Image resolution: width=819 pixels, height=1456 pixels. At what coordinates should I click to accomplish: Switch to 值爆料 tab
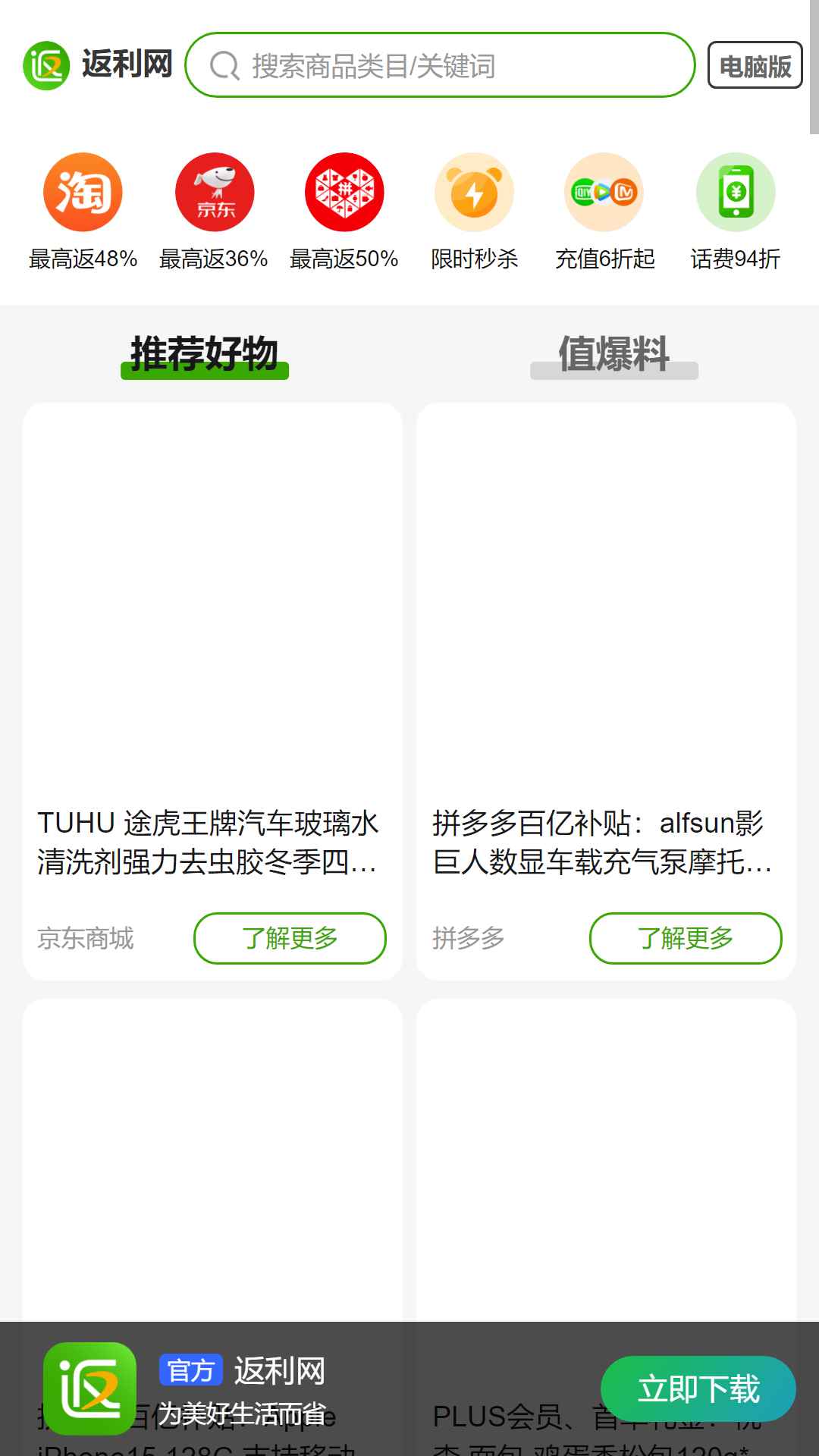(x=614, y=354)
